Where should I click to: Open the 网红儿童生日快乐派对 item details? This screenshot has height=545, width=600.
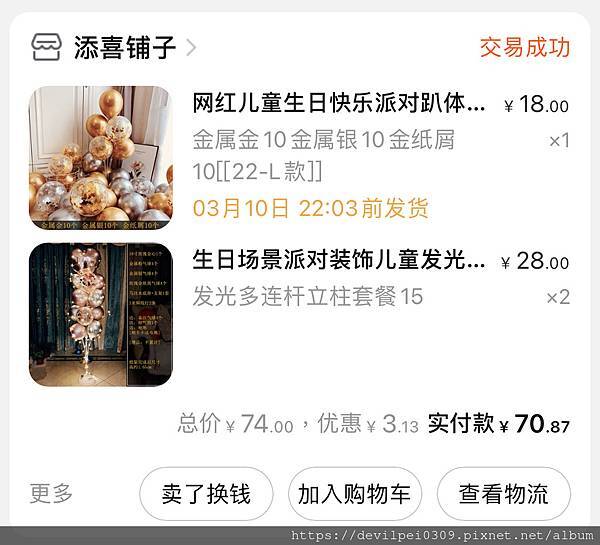tap(340, 104)
